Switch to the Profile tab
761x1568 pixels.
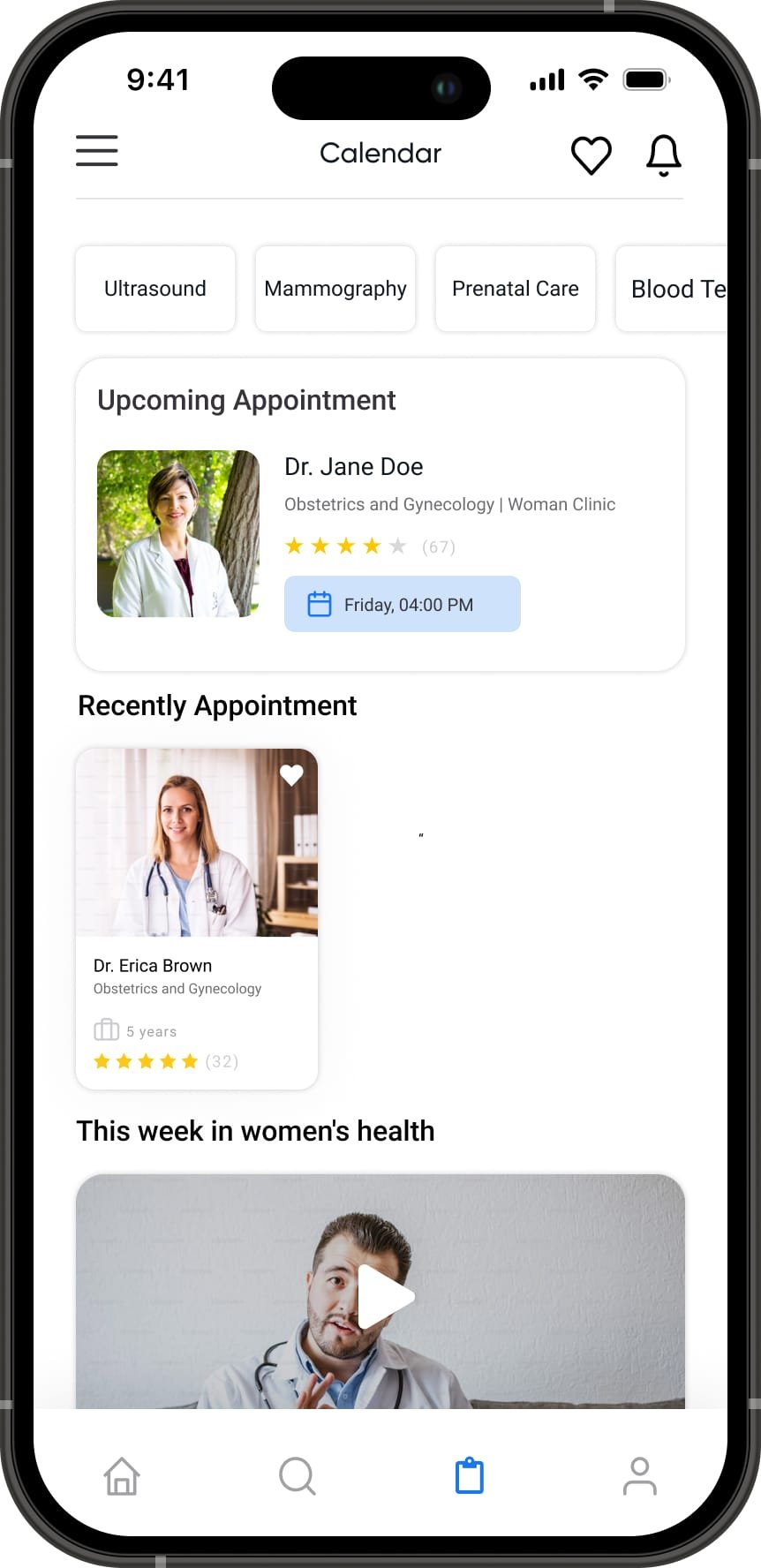point(640,1475)
